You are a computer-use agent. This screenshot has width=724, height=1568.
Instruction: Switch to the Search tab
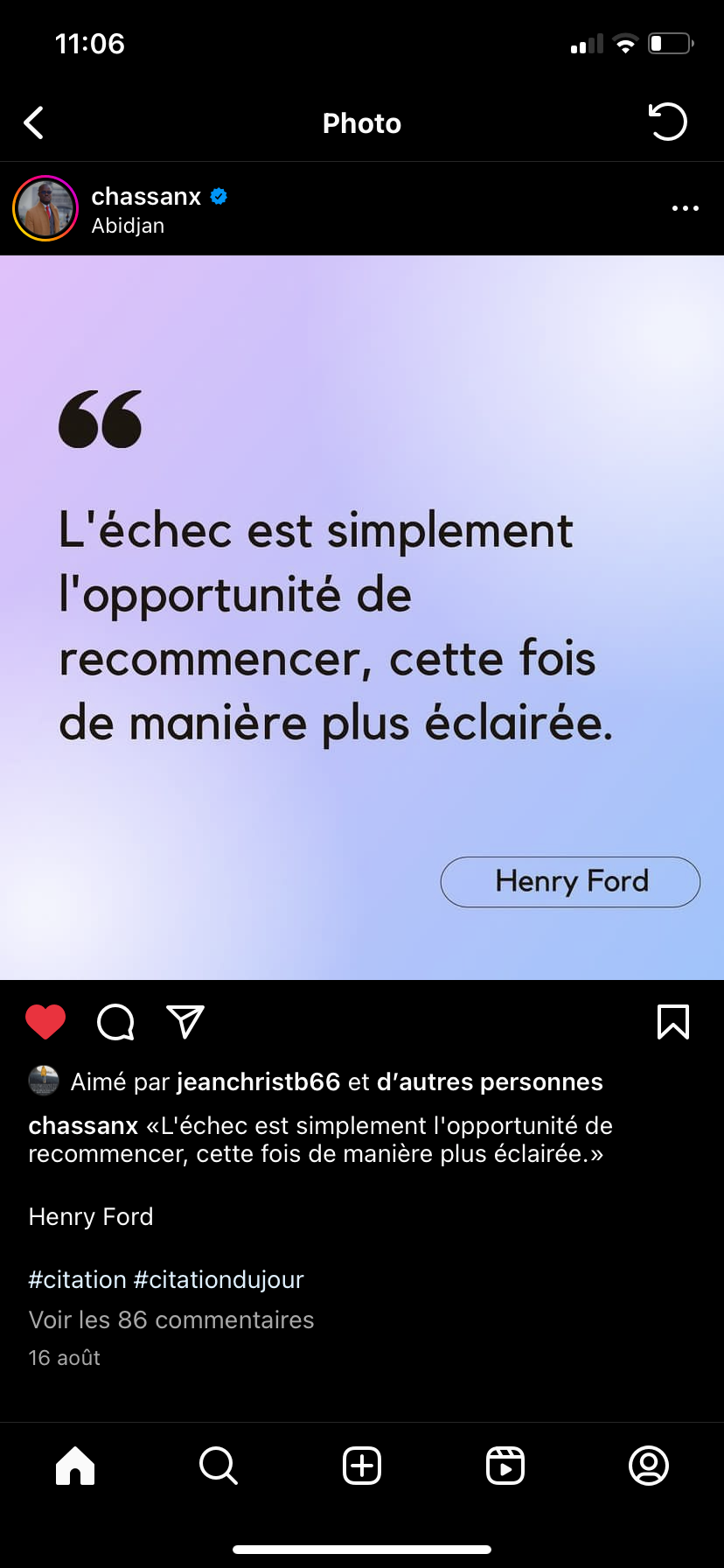click(x=219, y=1466)
